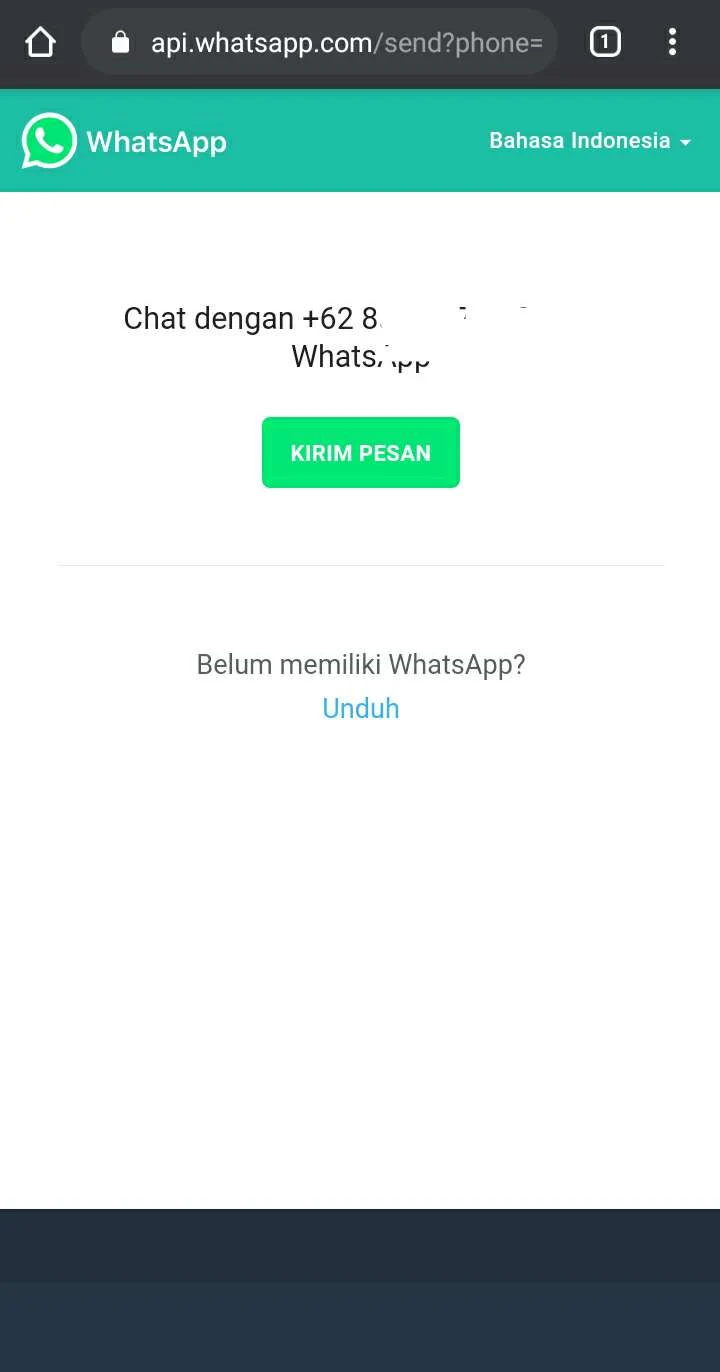Open the WhatsApp logo link
The height and width of the screenshot is (1372, 720).
pos(124,141)
